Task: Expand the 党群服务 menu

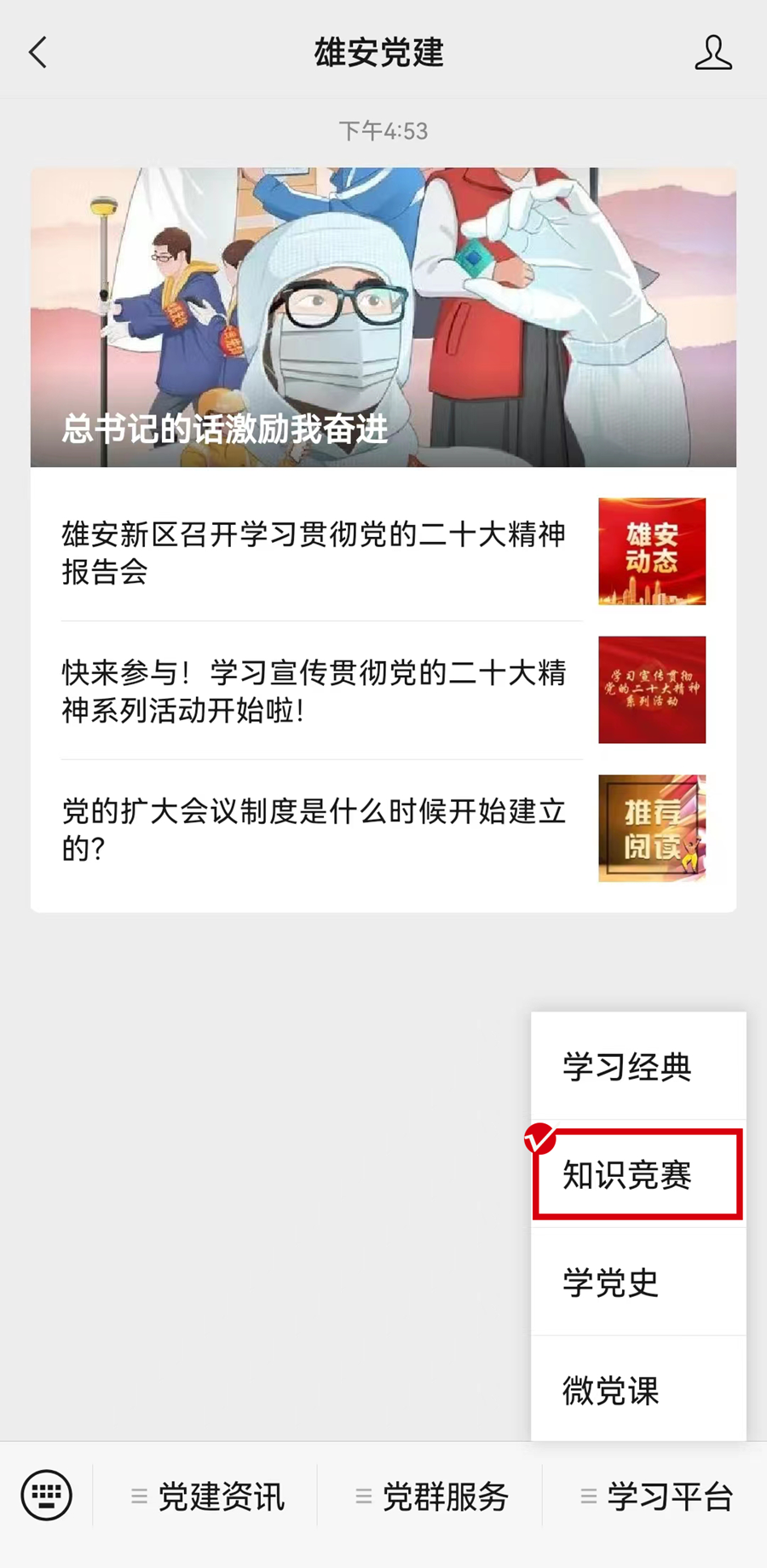Action: coord(432,1496)
